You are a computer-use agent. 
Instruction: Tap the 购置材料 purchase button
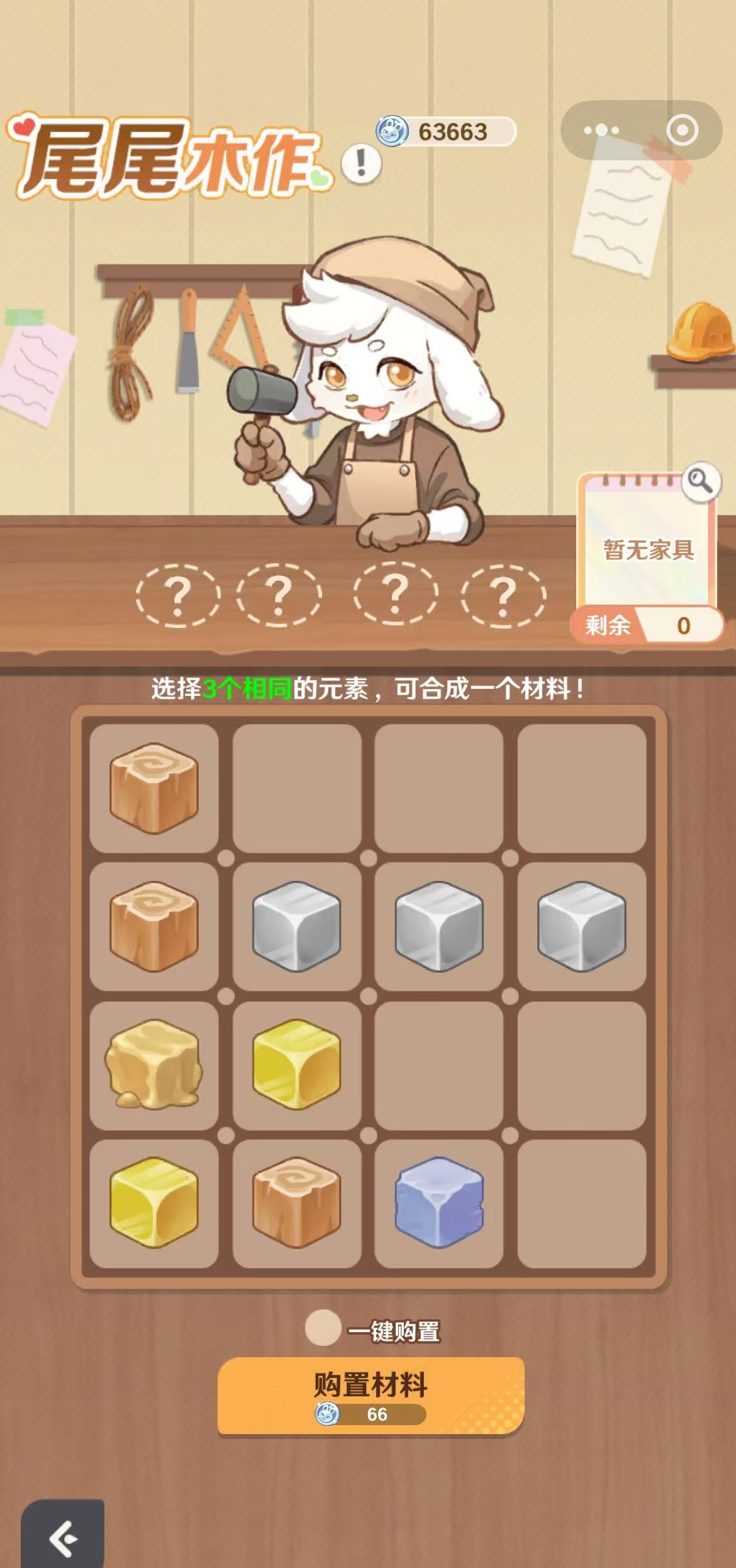(x=371, y=1396)
